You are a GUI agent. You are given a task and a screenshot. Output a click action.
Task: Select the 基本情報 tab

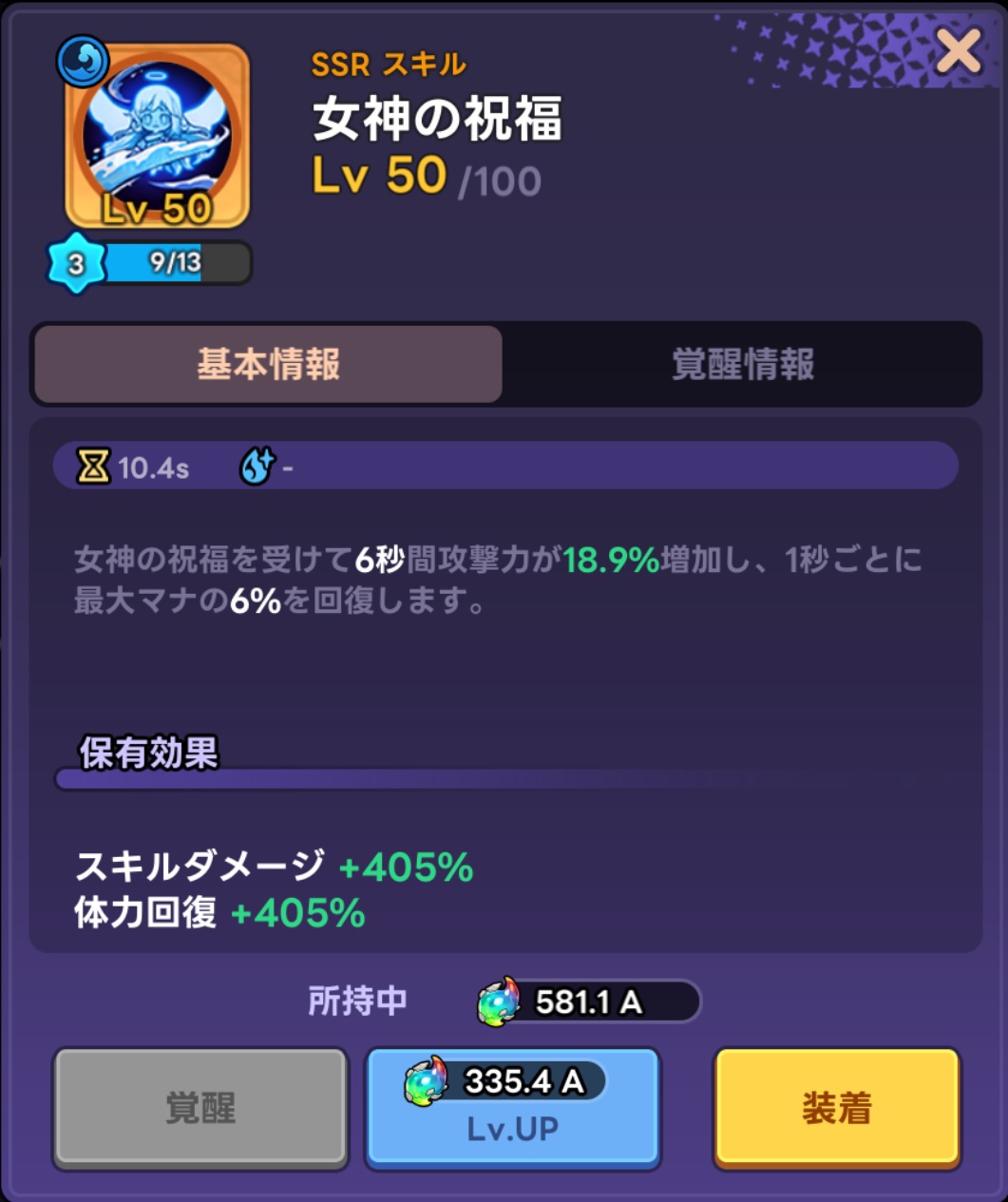point(268,365)
